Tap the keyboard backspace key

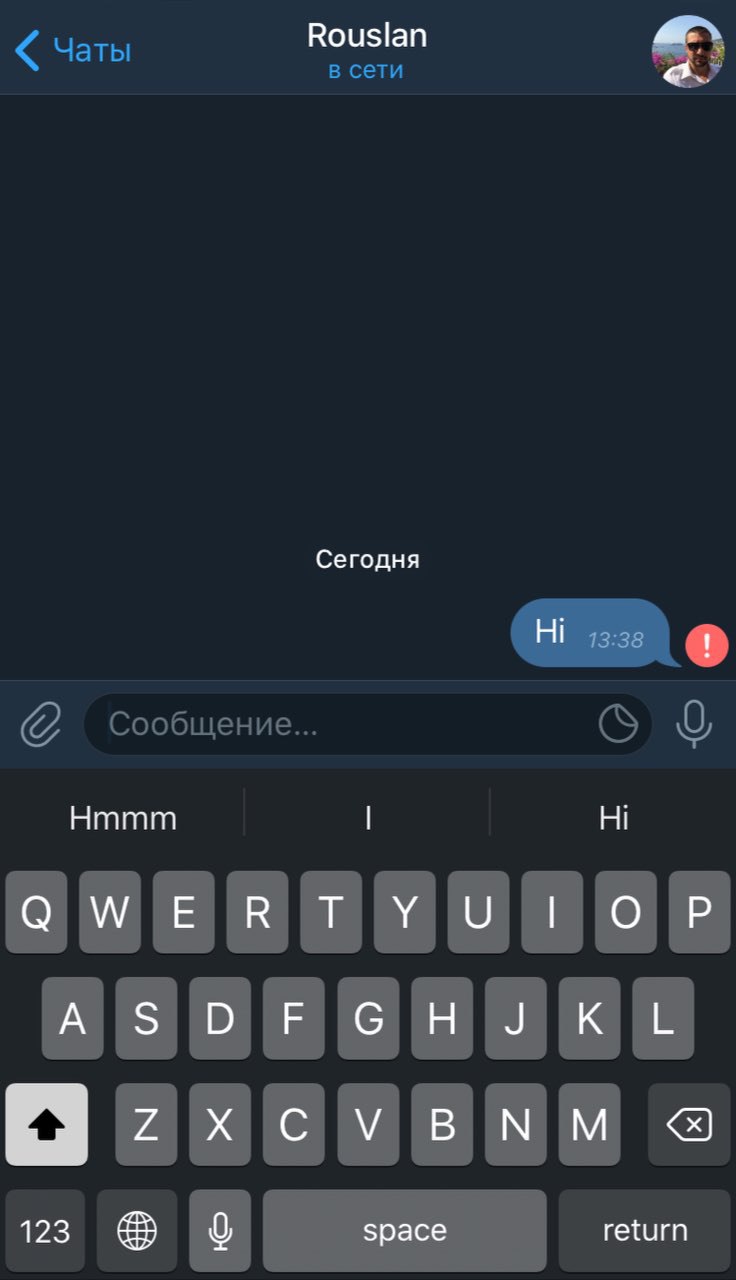point(689,1126)
